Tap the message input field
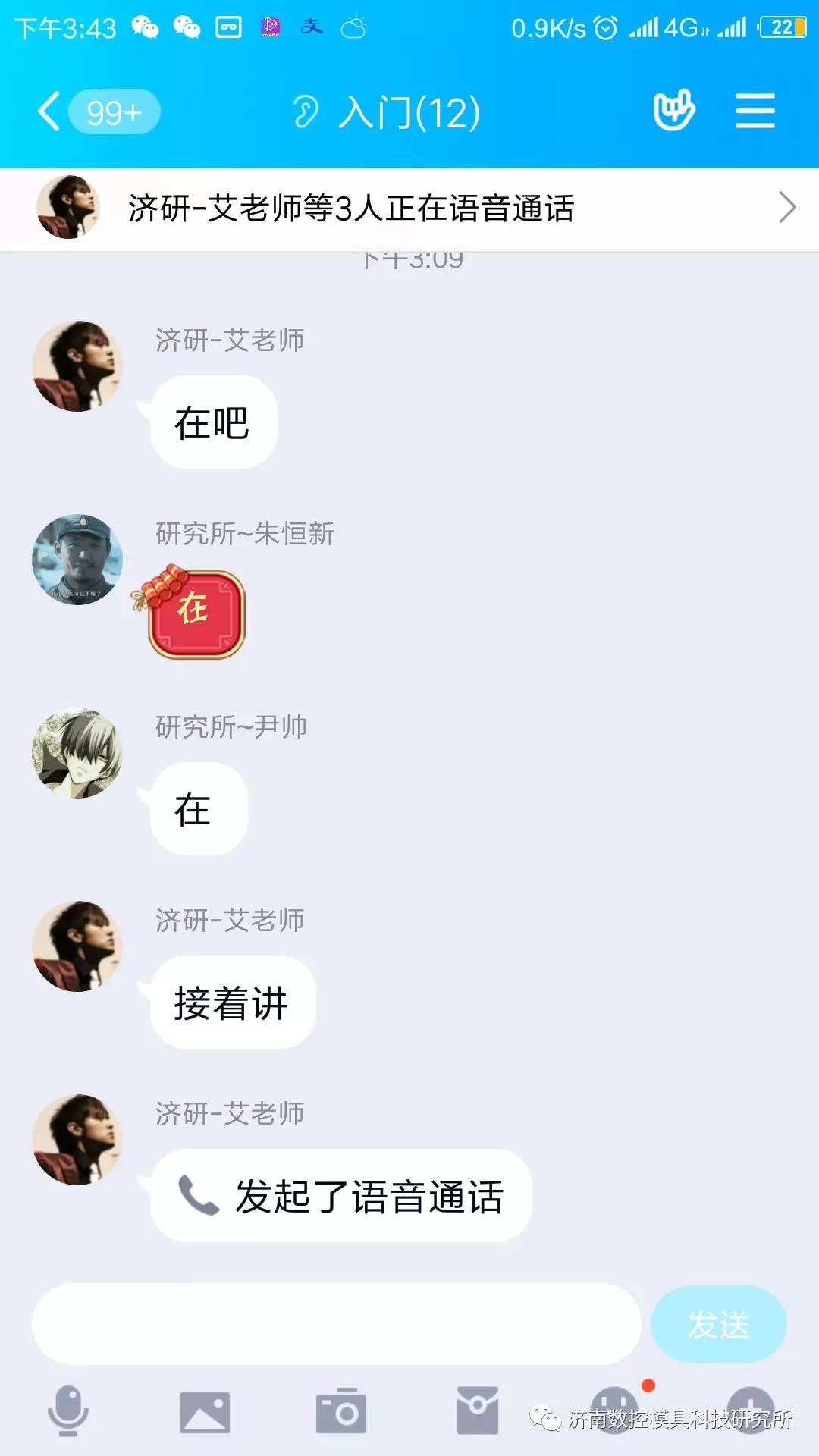 (336, 1325)
